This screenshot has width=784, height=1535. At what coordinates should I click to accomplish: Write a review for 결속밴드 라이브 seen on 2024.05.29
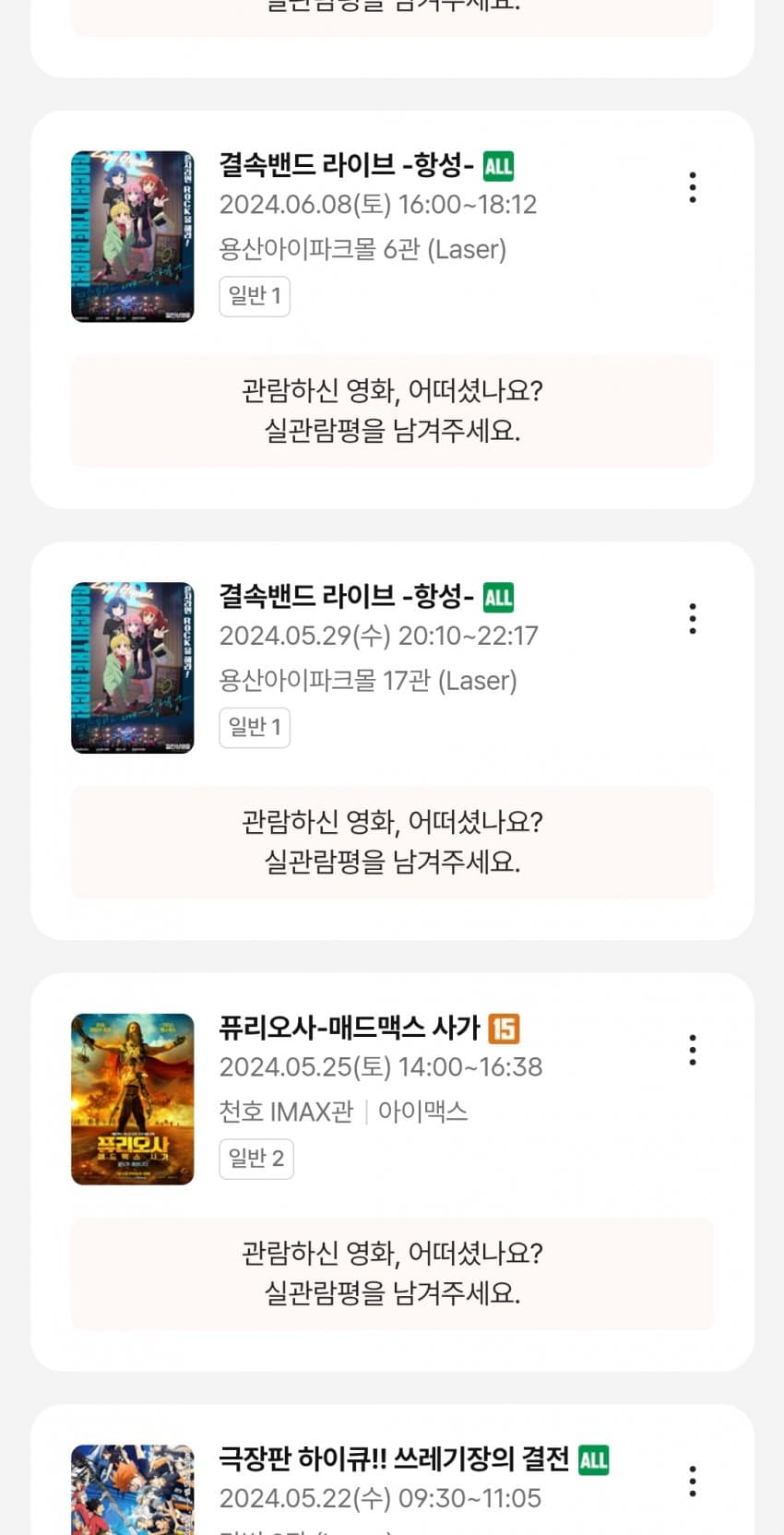[392, 841]
